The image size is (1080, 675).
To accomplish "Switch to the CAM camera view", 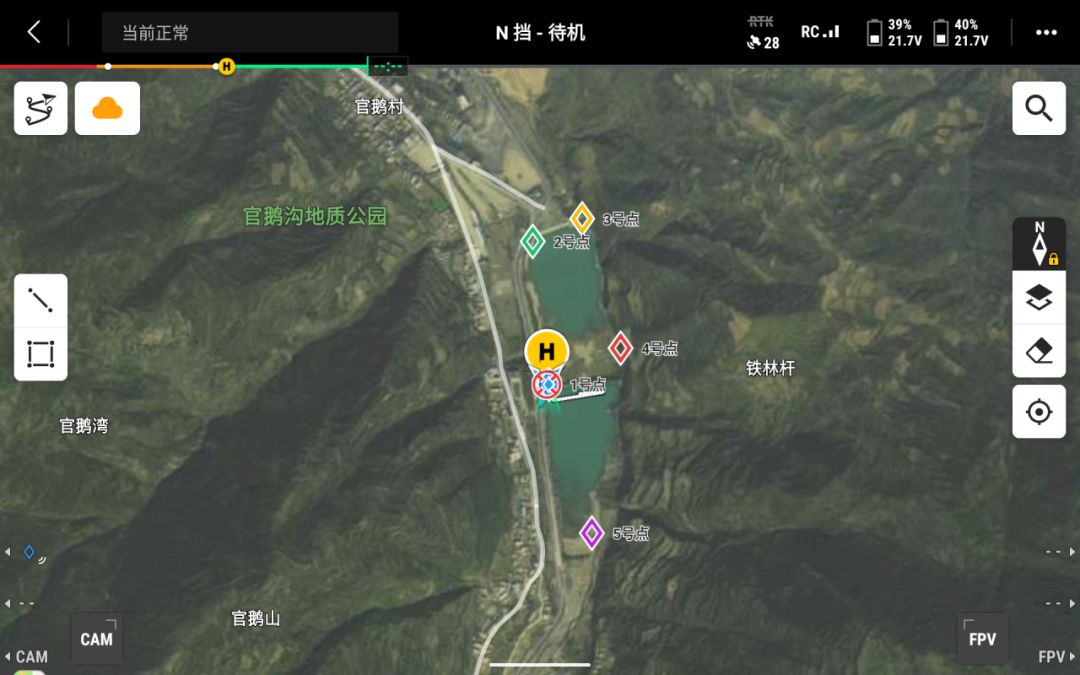I will click(x=97, y=638).
